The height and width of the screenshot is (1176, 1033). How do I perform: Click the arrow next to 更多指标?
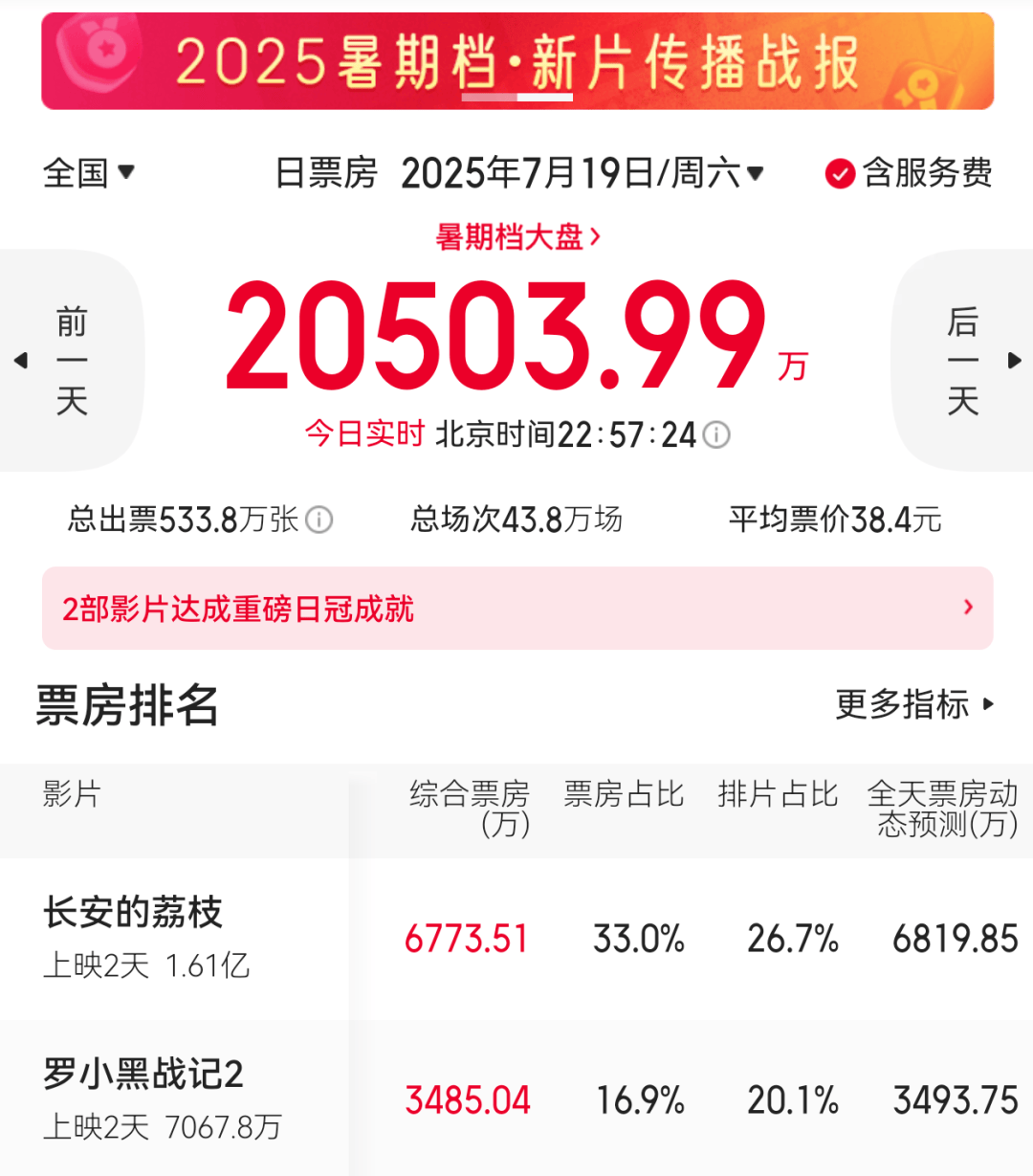[989, 706]
